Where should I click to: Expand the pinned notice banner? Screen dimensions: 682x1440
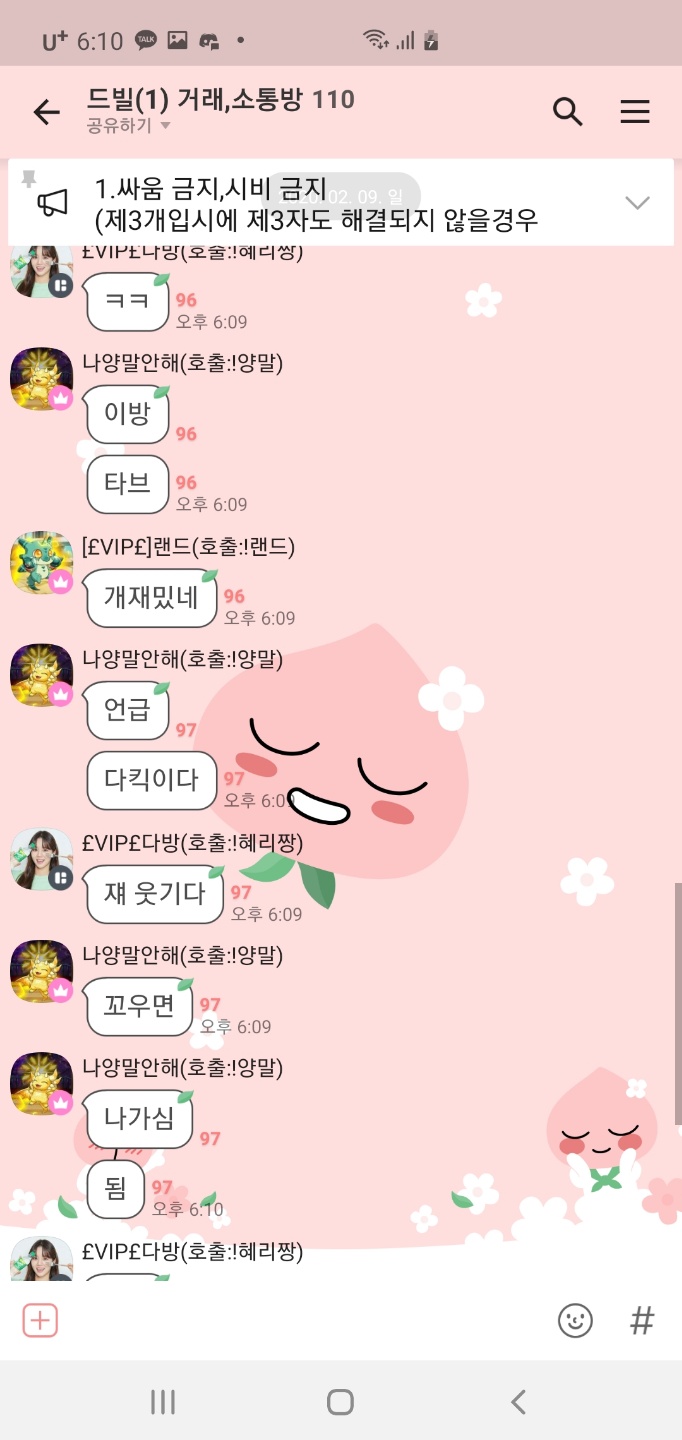(x=637, y=203)
